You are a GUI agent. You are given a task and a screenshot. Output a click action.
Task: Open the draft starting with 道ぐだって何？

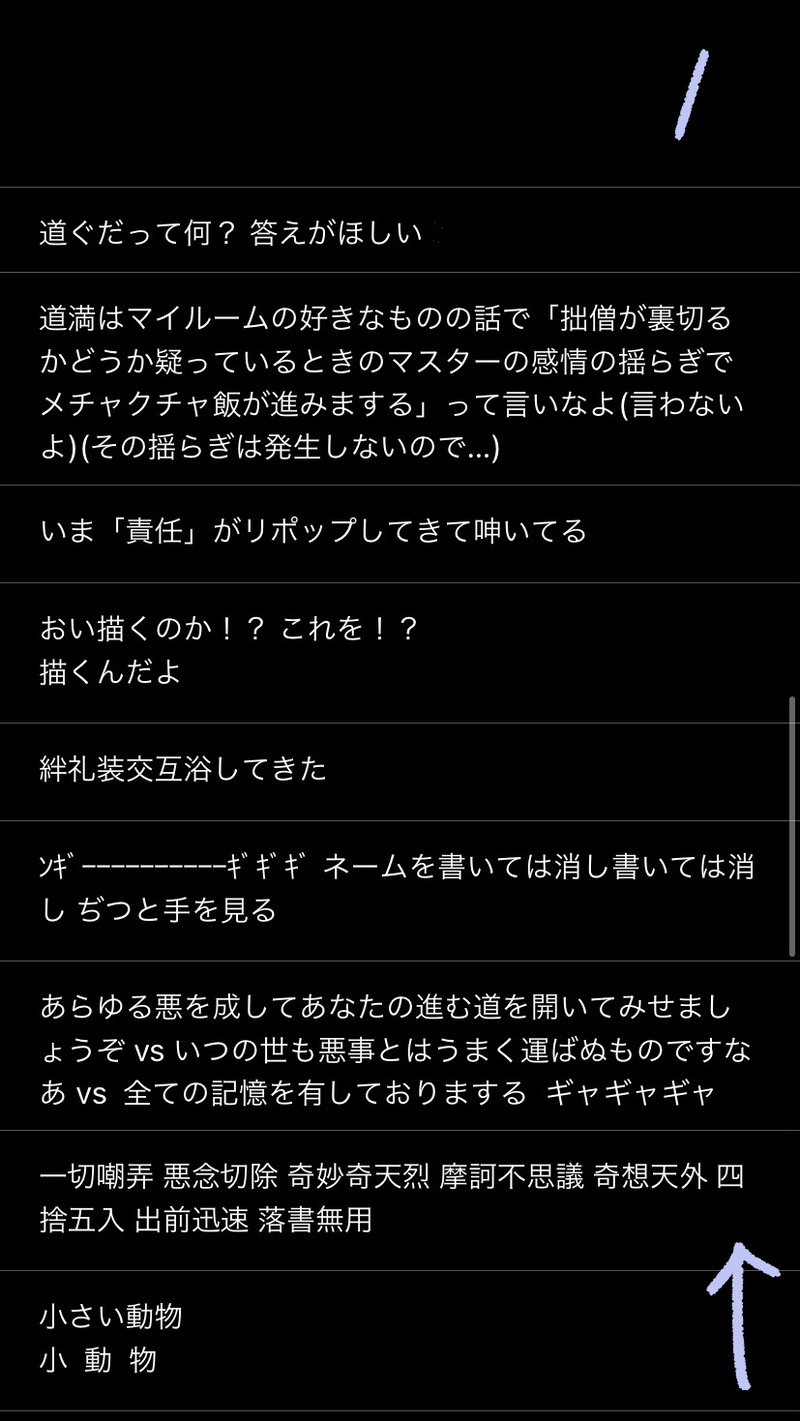click(x=240, y=234)
